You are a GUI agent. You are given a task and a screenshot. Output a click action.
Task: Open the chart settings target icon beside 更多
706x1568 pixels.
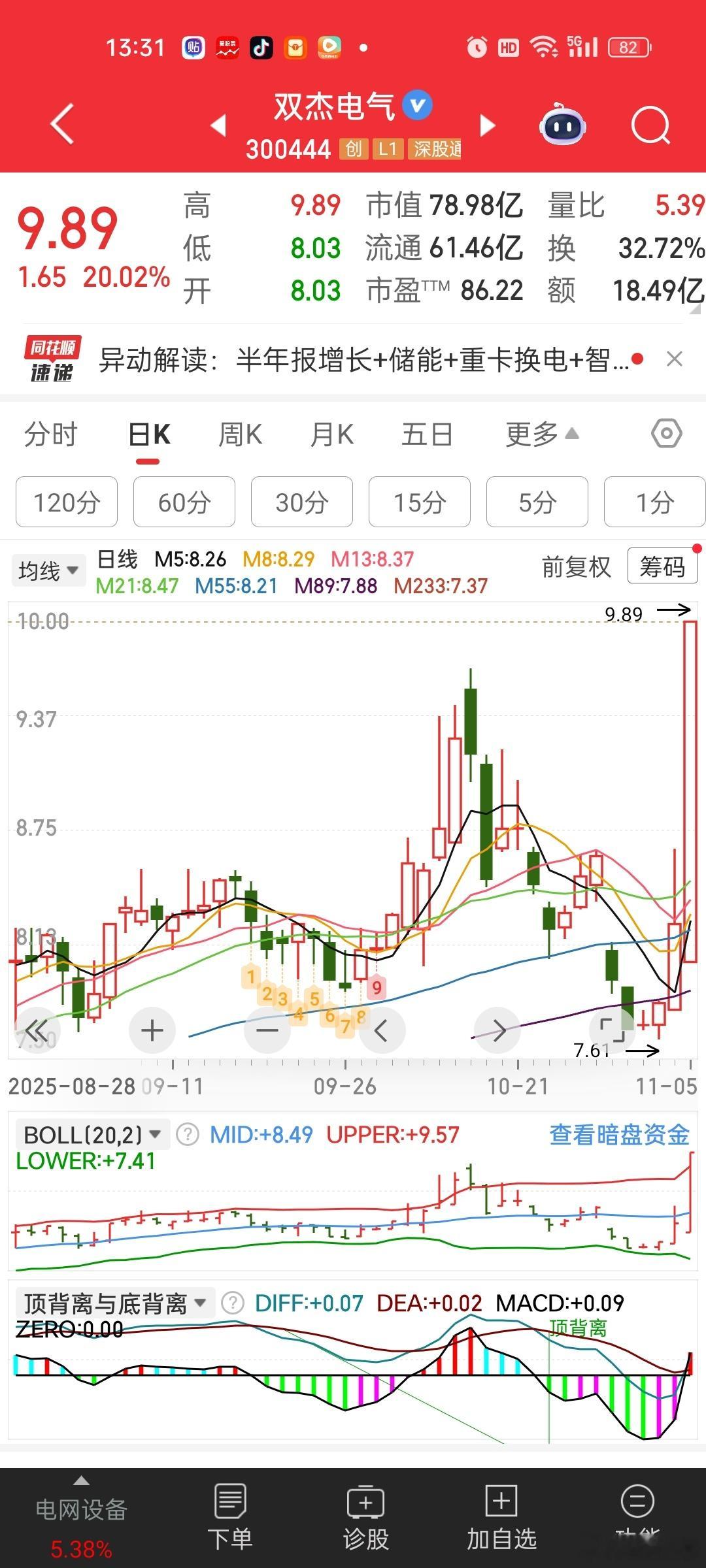[667, 433]
